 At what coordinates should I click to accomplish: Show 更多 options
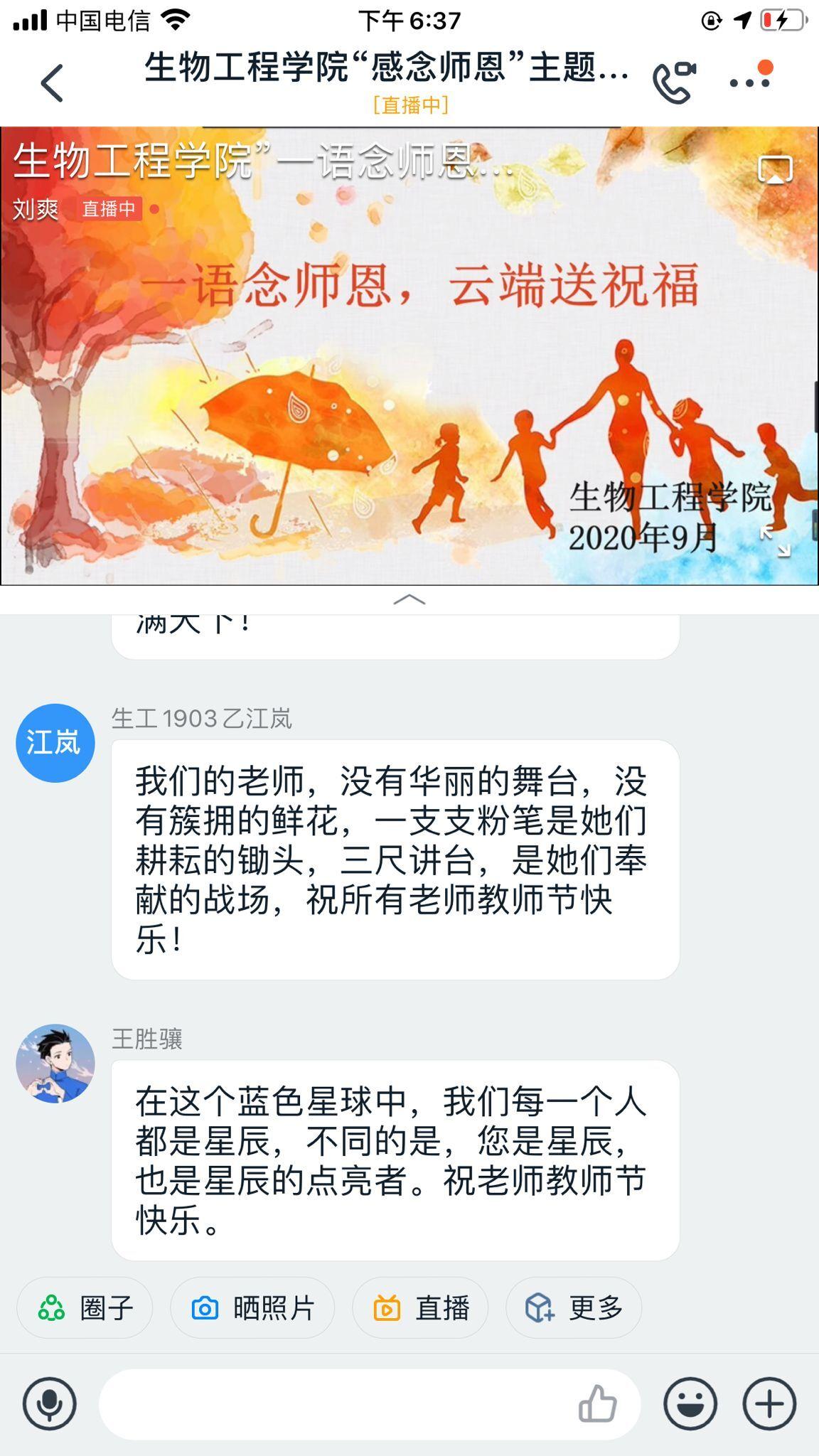[x=573, y=1307]
